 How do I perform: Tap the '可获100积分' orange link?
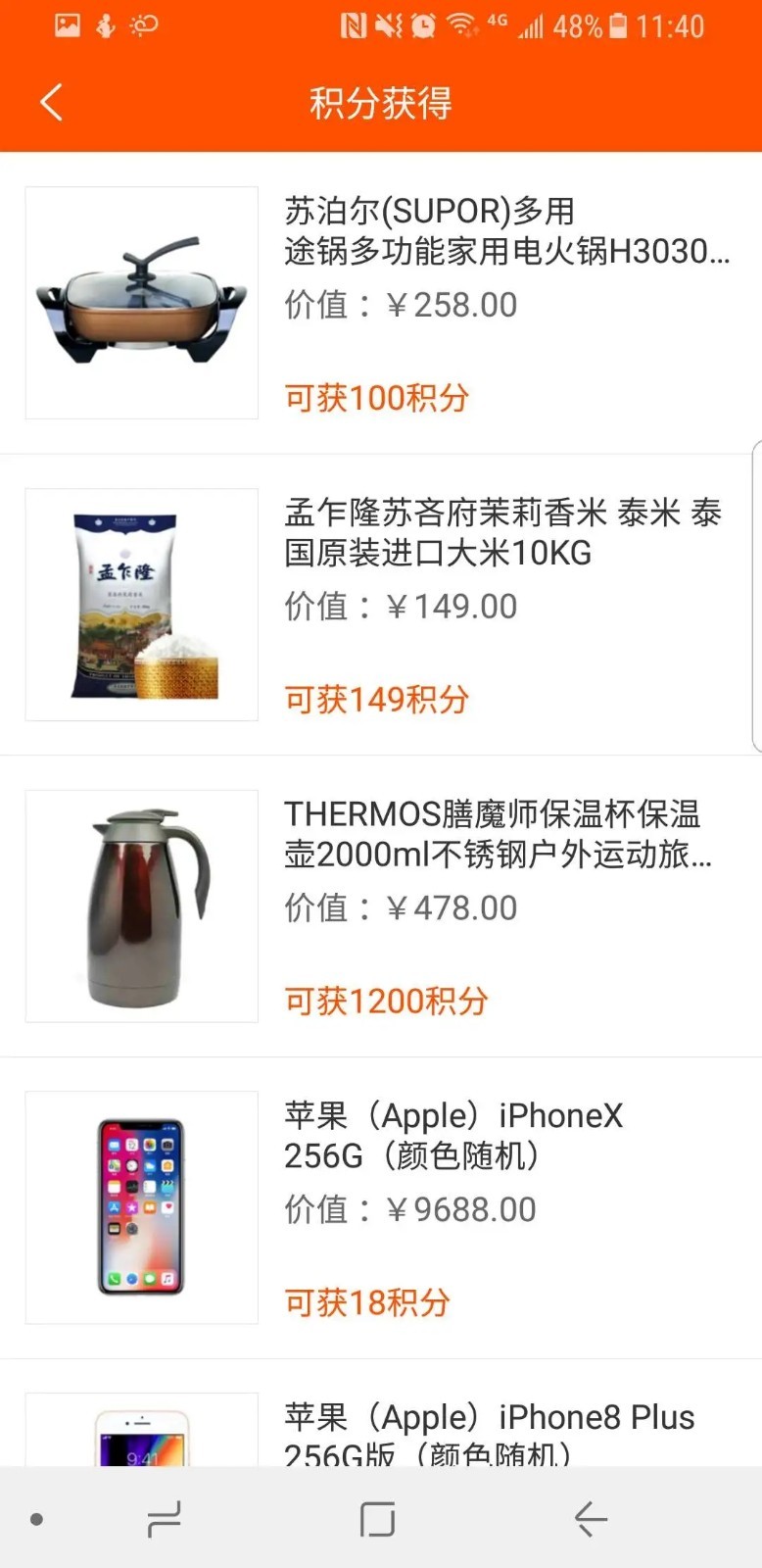376,396
